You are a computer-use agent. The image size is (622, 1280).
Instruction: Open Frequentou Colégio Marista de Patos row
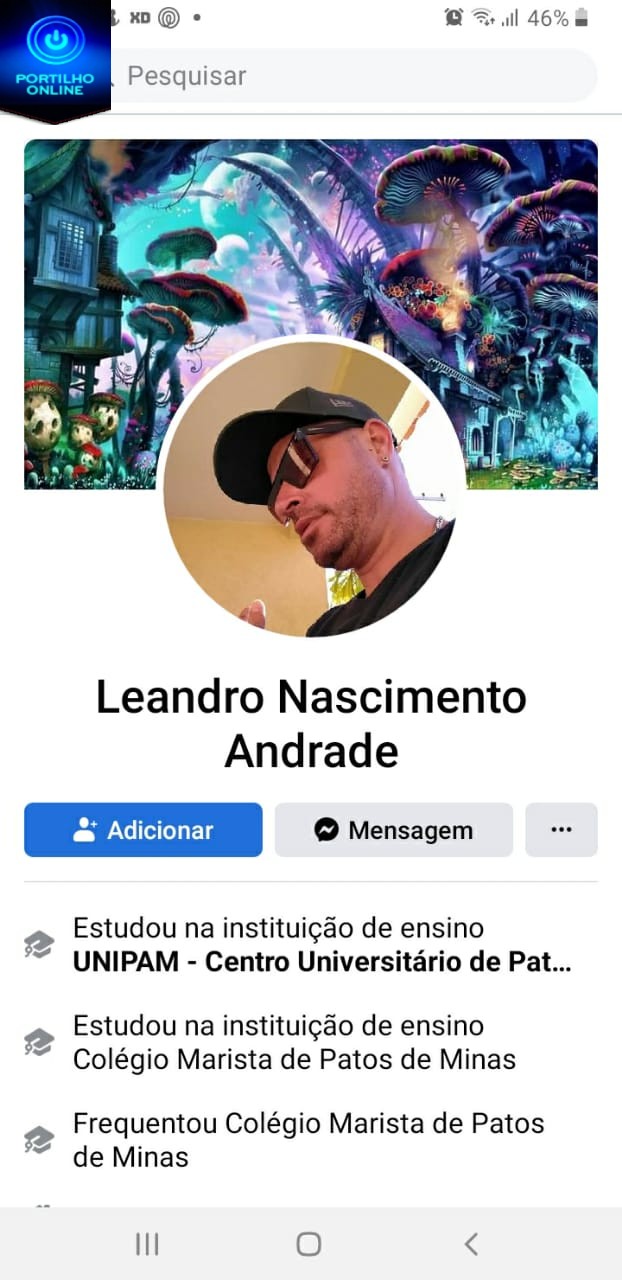[x=308, y=1140]
